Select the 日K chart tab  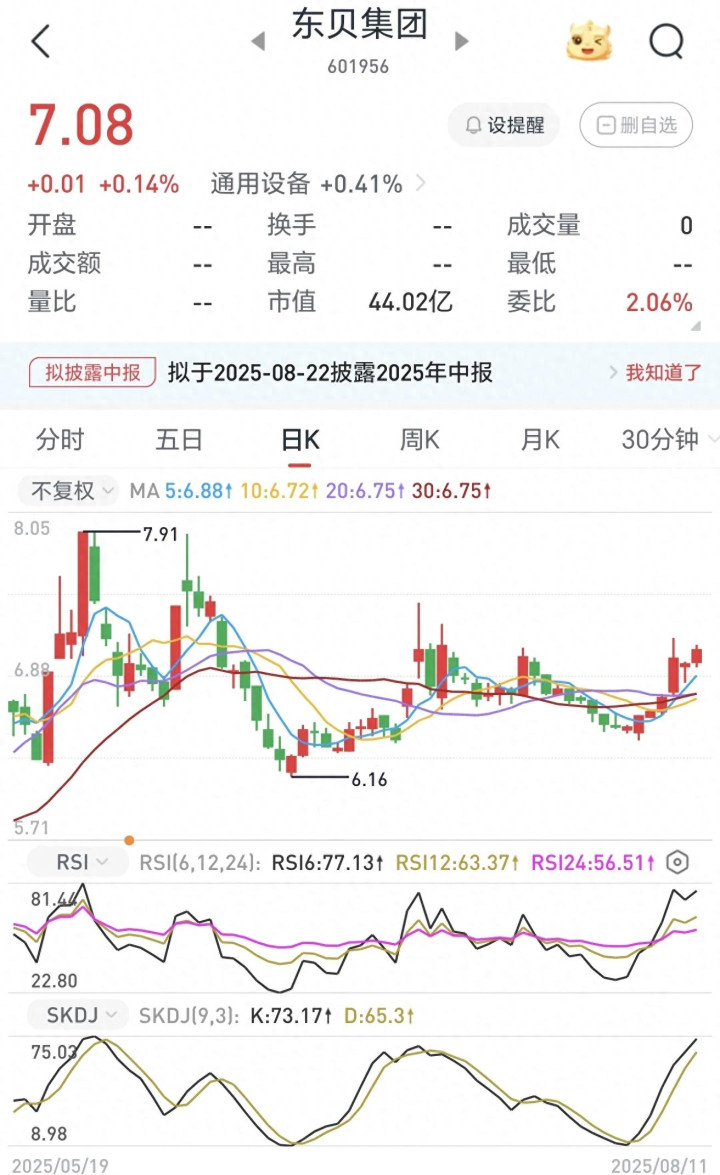point(300,440)
